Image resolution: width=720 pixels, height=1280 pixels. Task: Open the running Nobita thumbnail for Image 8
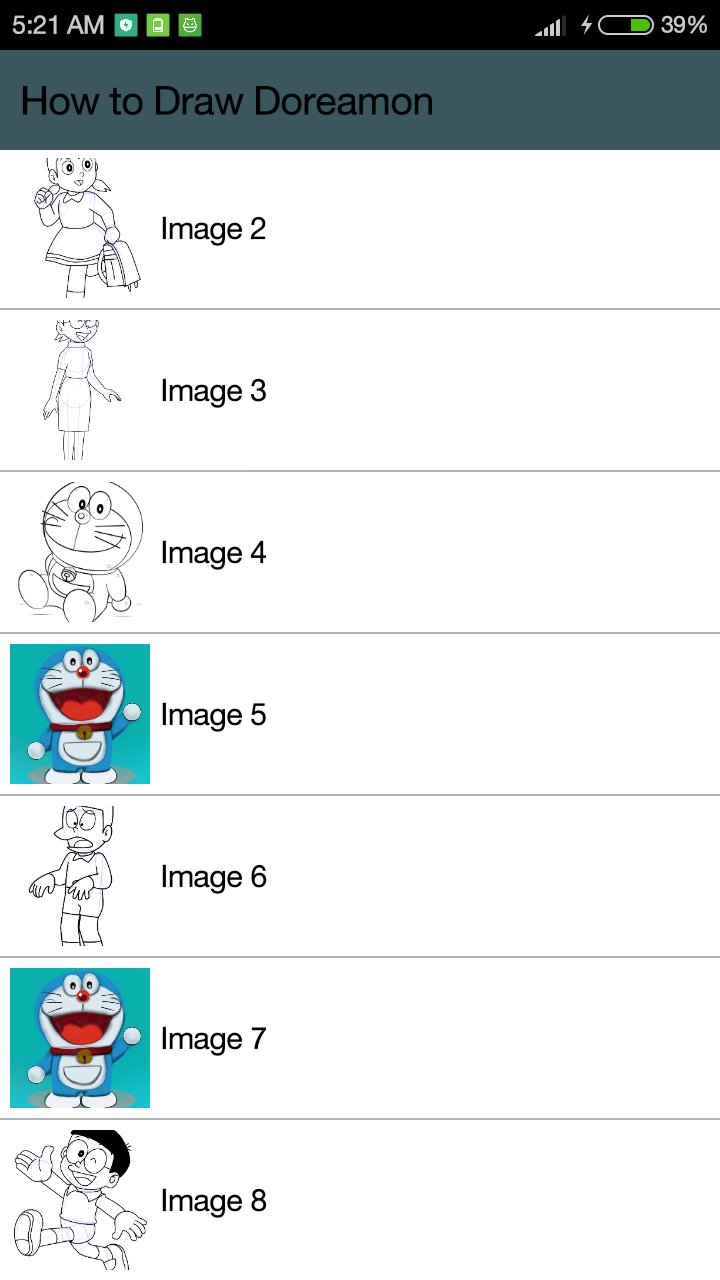(x=80, y=1198)
